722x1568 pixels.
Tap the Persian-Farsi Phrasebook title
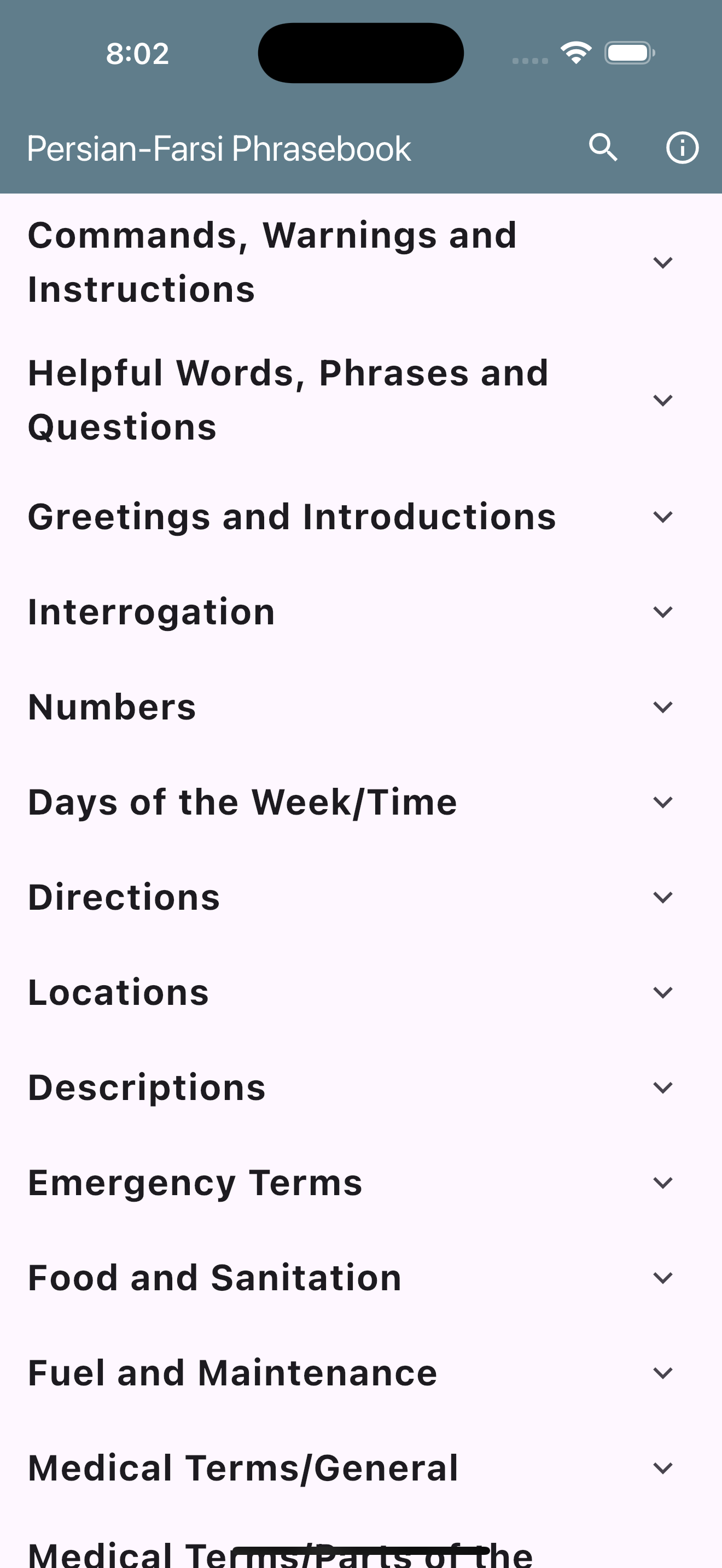pos(219,147)
